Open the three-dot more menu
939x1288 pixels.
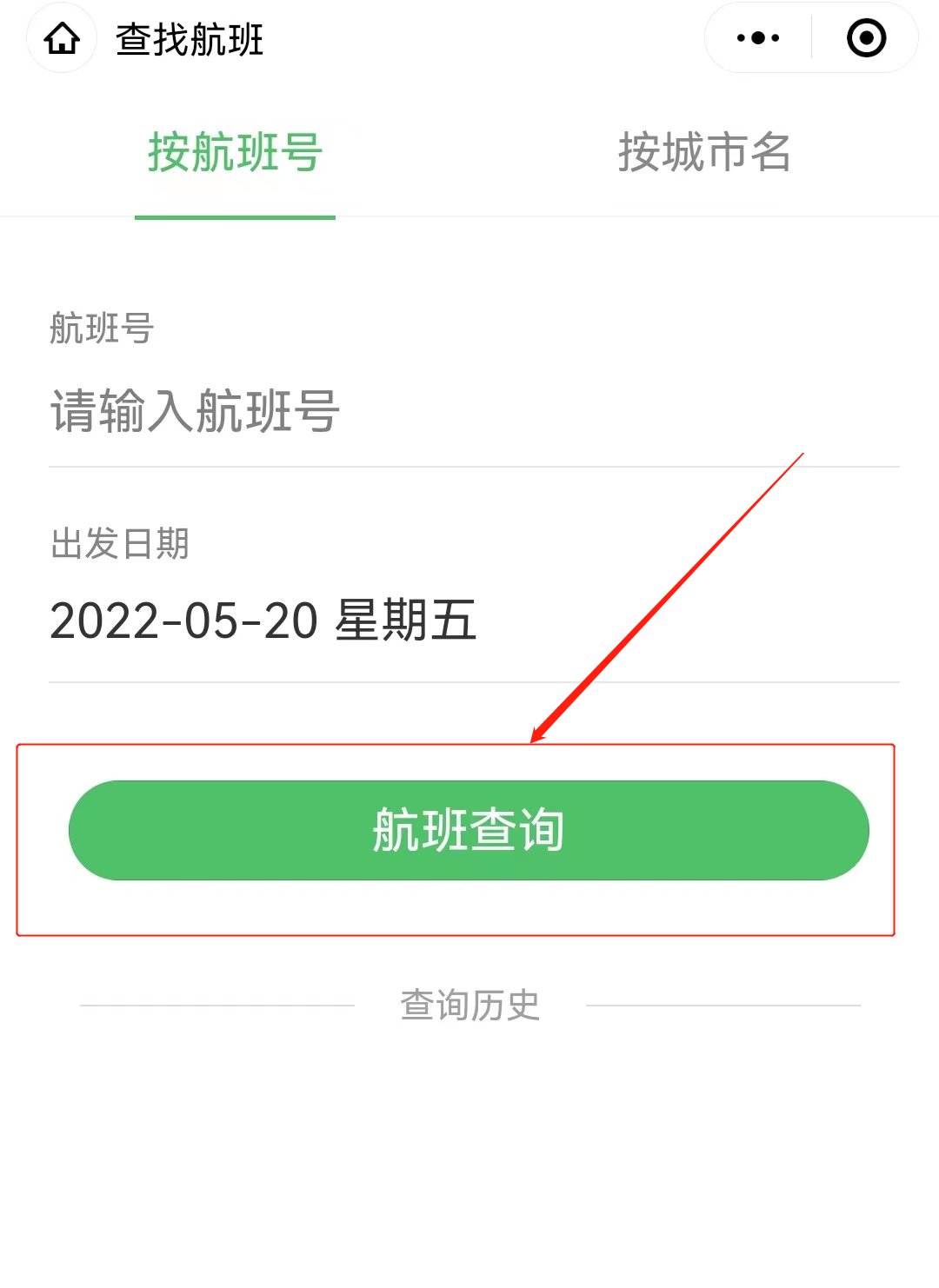pyautogui.click(x=757, y=38)
